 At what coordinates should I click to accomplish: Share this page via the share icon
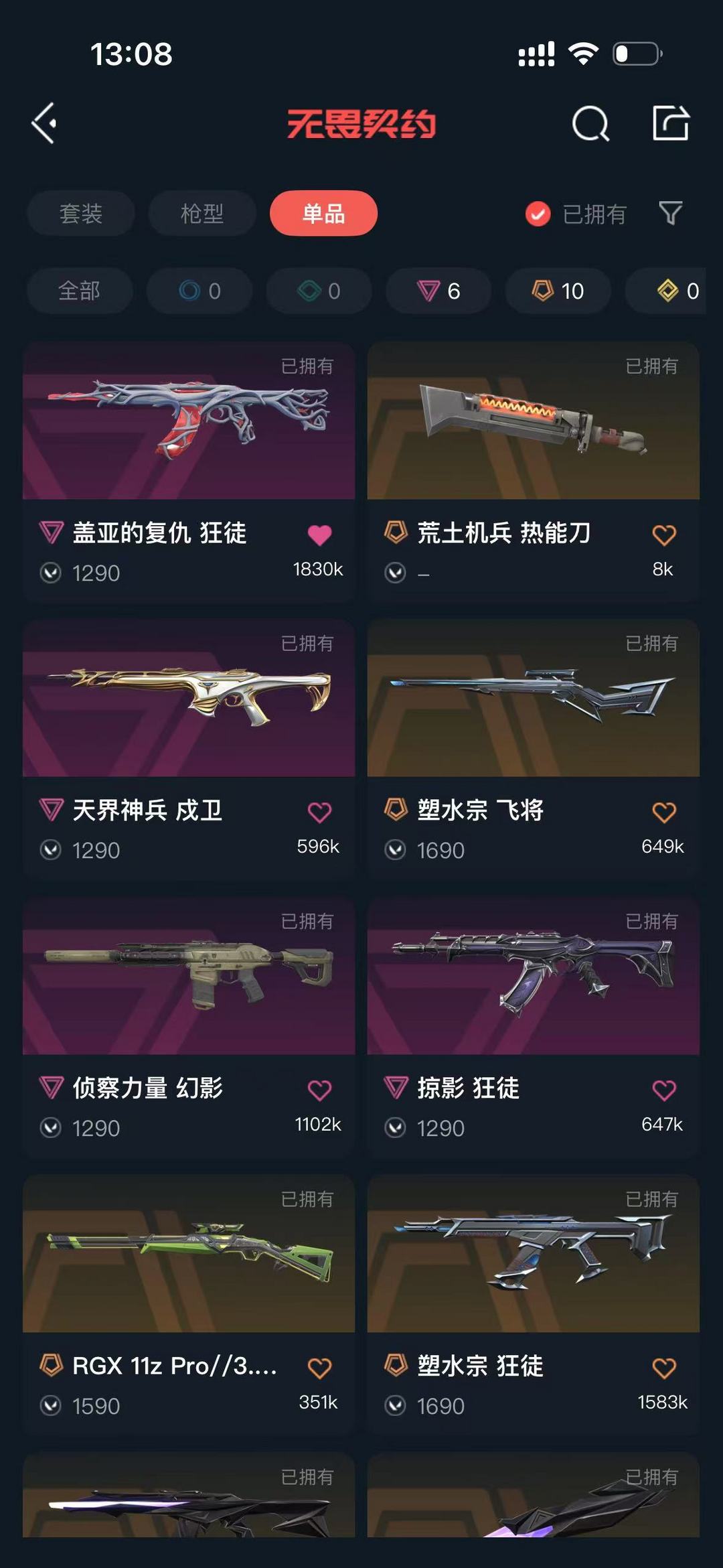point(671,123)
